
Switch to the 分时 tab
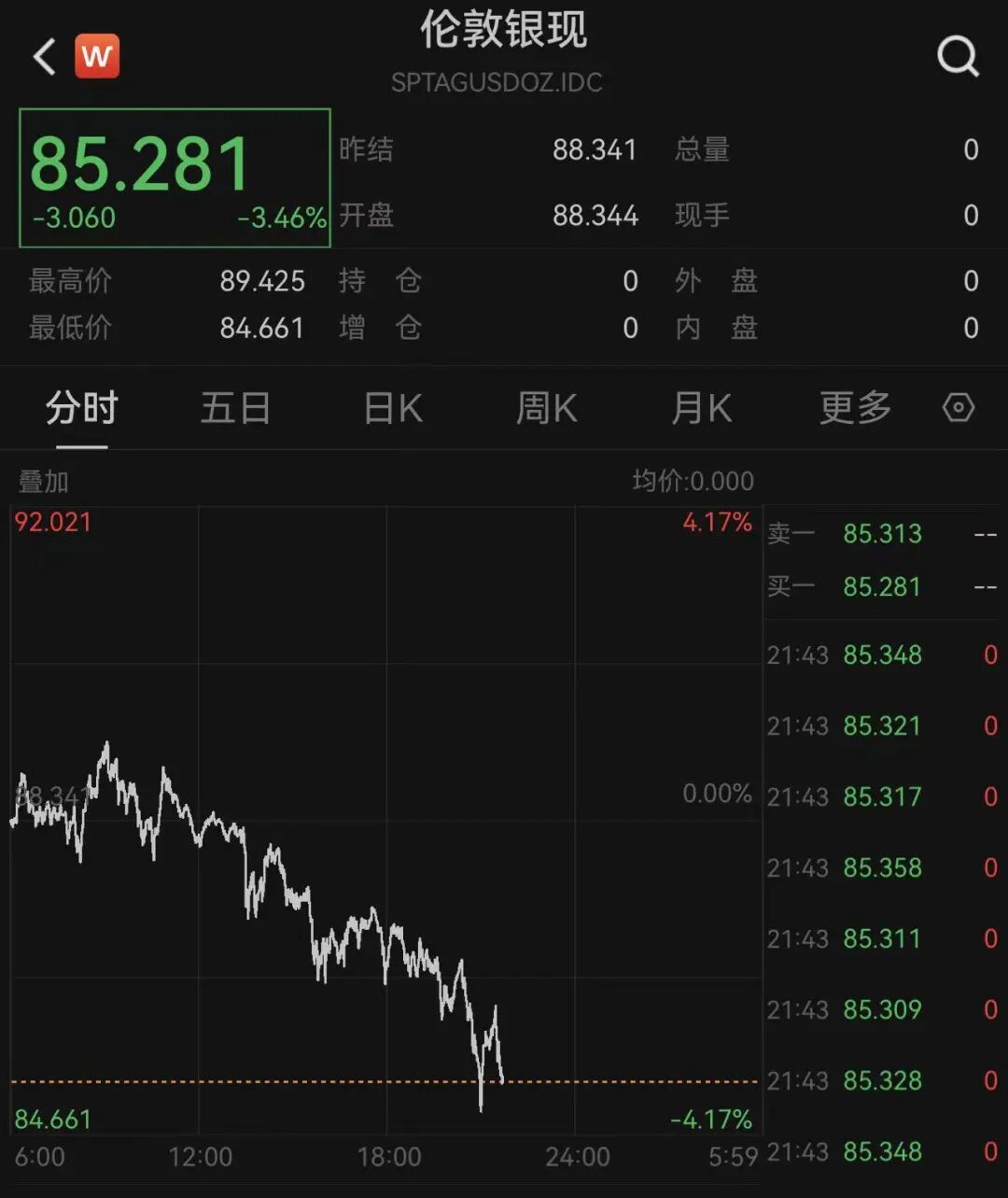click(82, 409)
